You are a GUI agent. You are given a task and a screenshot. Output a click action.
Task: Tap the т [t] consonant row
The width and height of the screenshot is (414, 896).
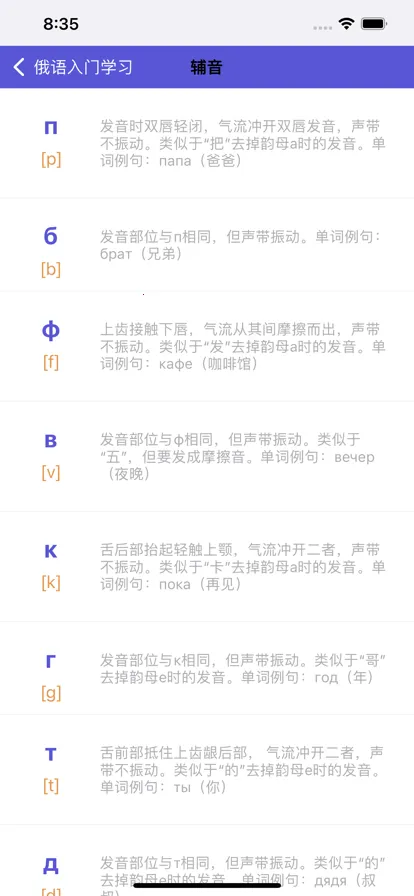[x=207, y=770]
